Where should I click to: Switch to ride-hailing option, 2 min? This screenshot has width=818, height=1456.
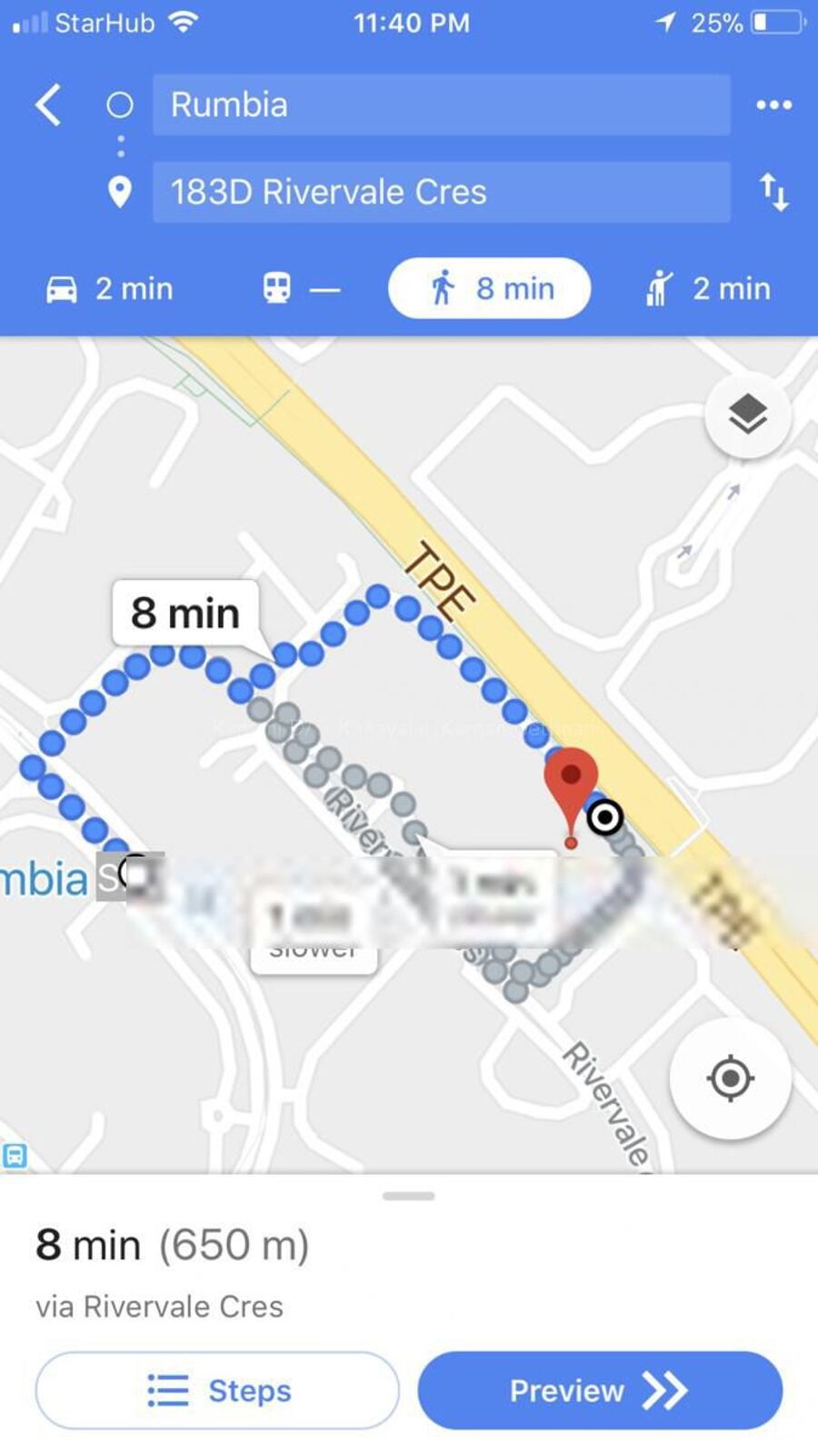click(x=708, y=289)
